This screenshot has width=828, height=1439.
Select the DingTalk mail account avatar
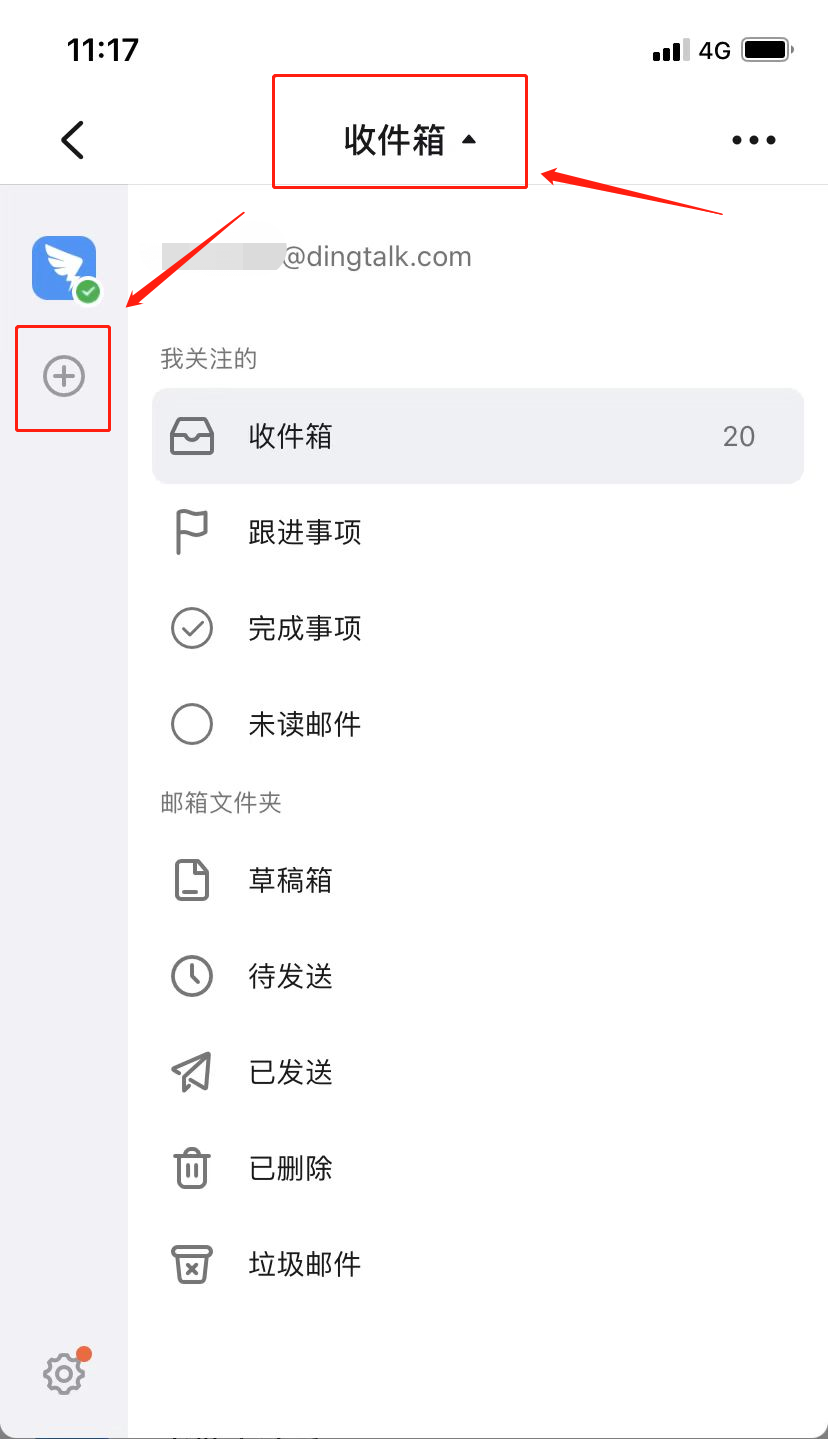click(64, 268)
